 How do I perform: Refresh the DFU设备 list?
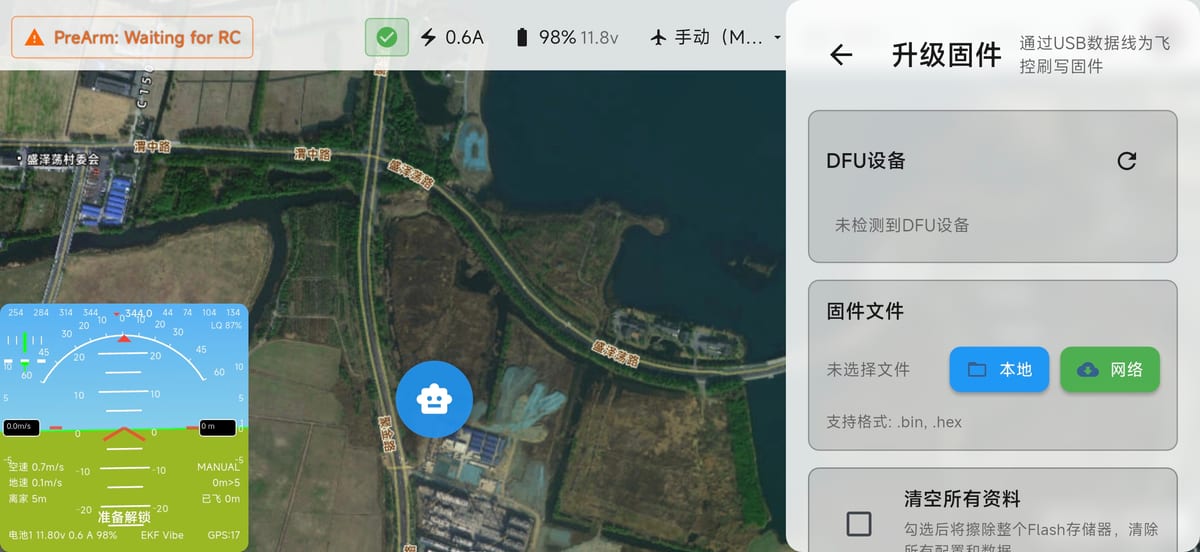pos(1127,161)
